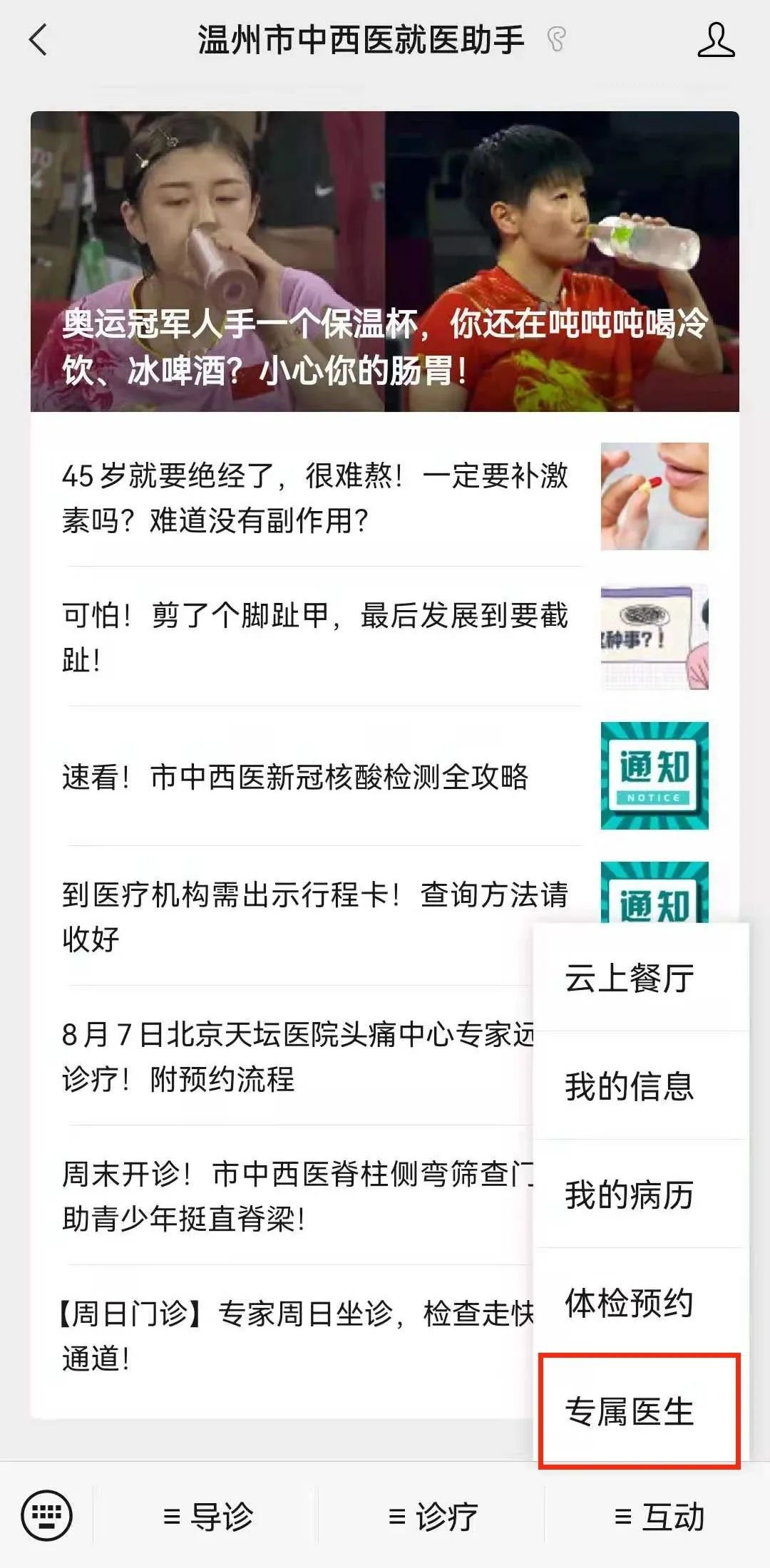Expand the 导诊 bottom menu
The image size is (770, 1568).
coord(207,1516)
